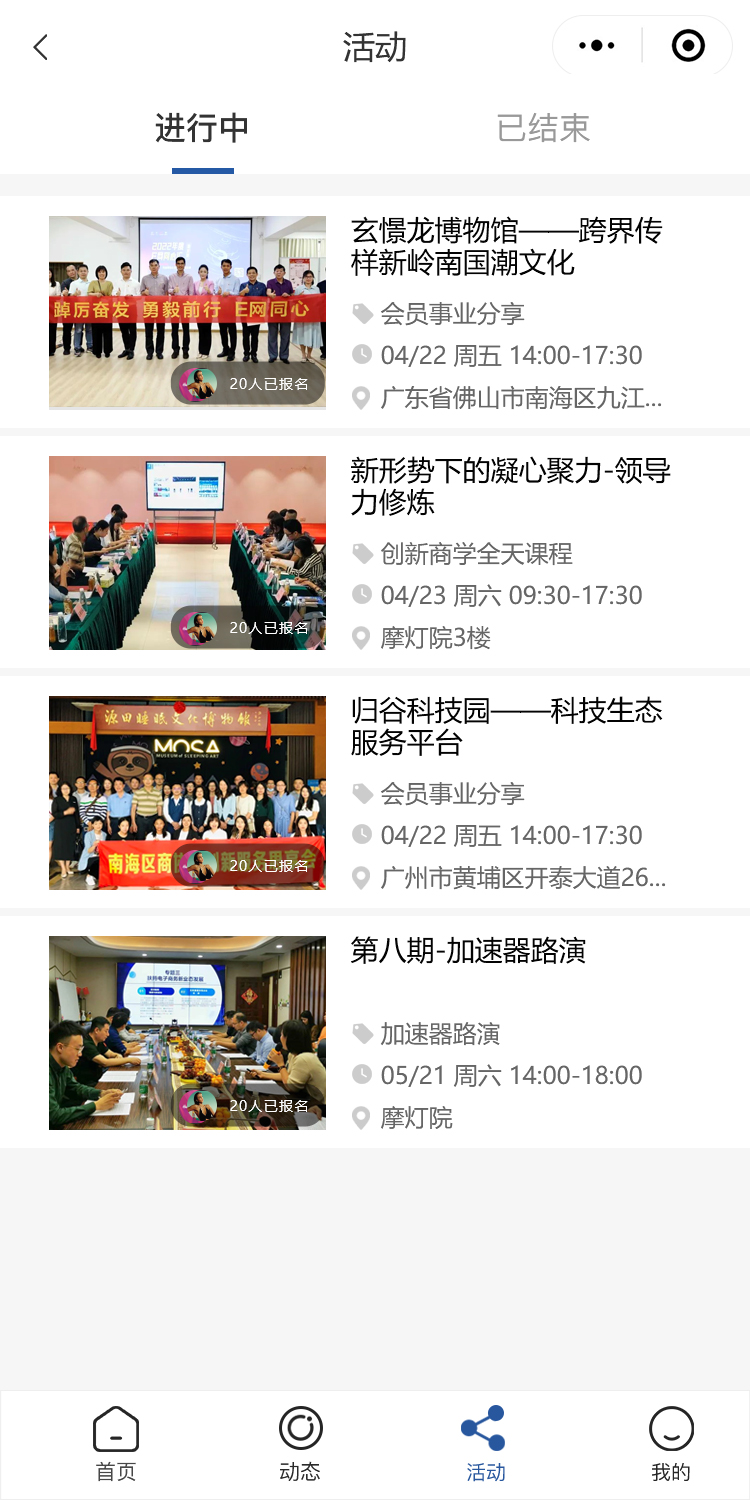Go back using the top-left arrow
This screenshot has width=750, height=1500.
[40, 47]
